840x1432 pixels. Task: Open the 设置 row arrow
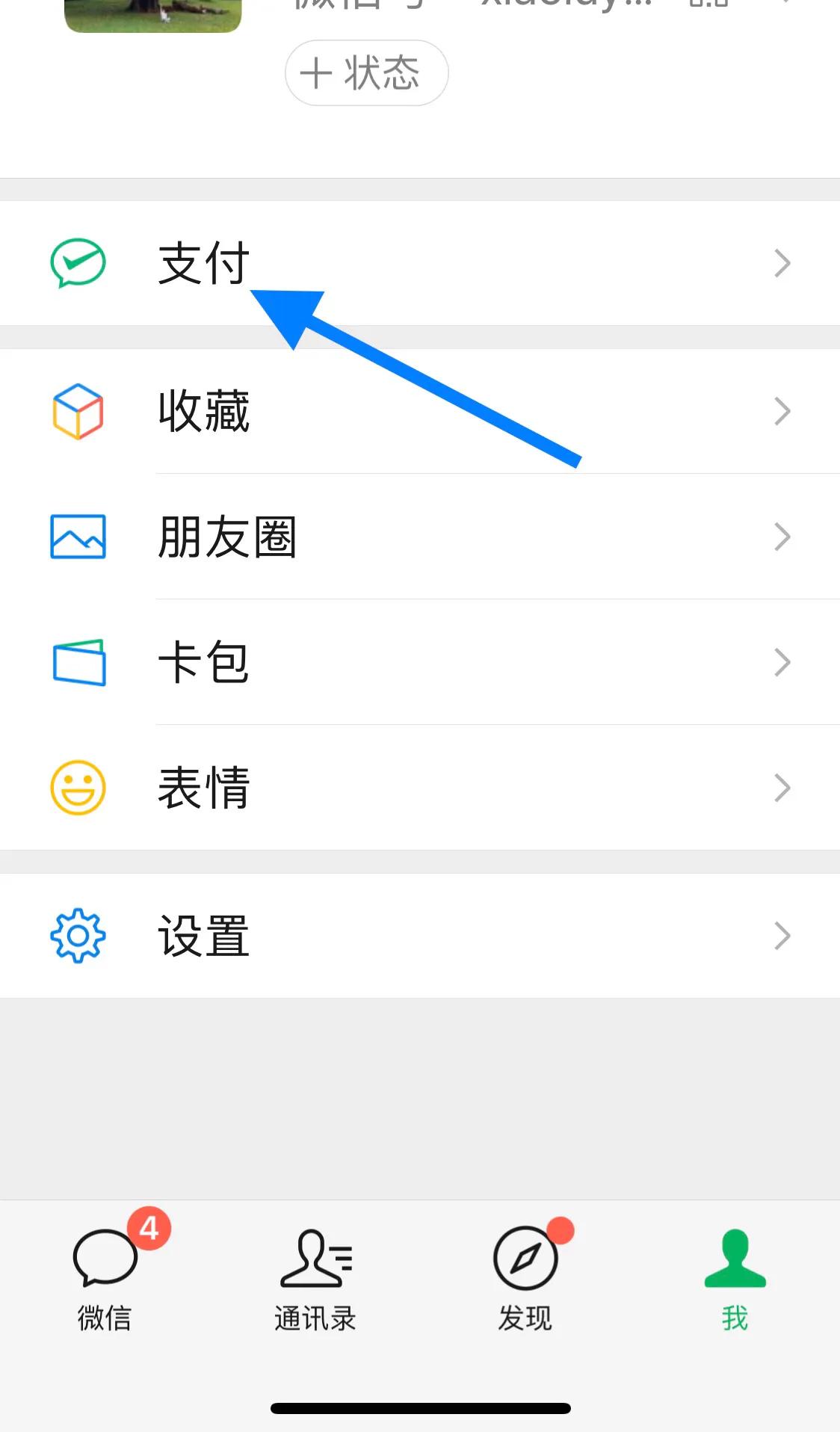click(782, 936)
